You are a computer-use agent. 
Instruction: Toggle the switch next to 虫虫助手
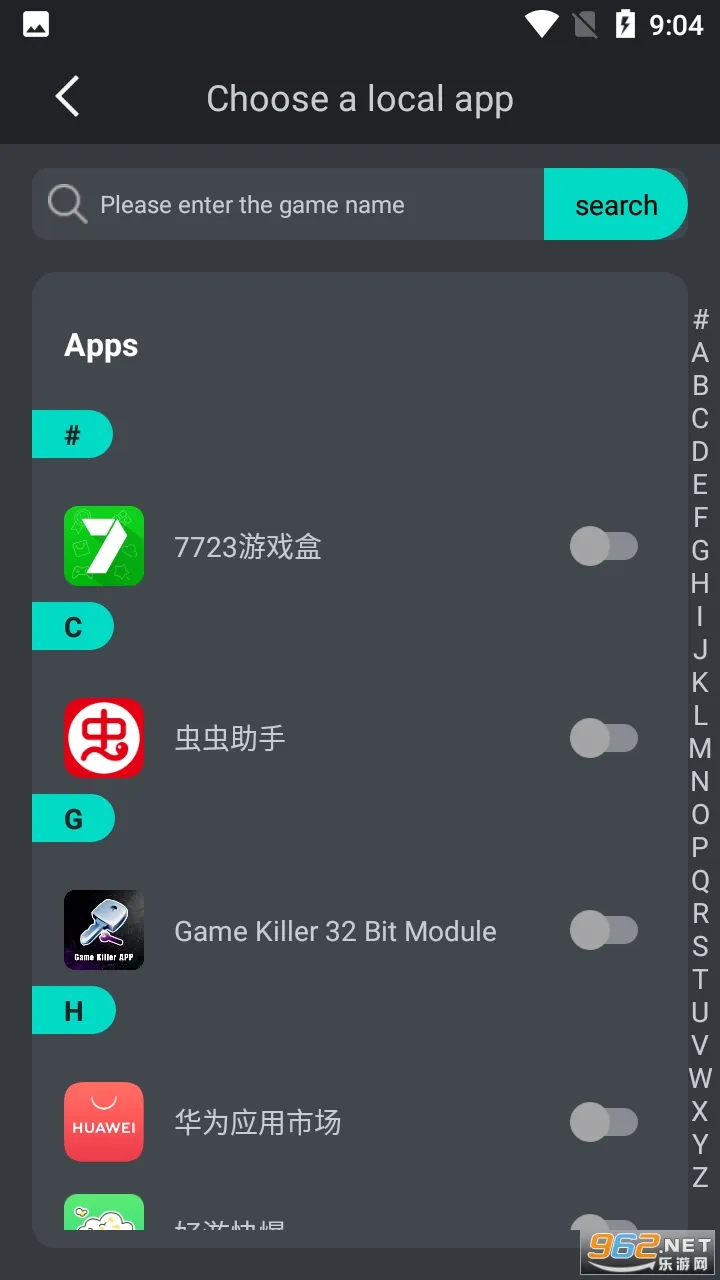click(604, 738)
